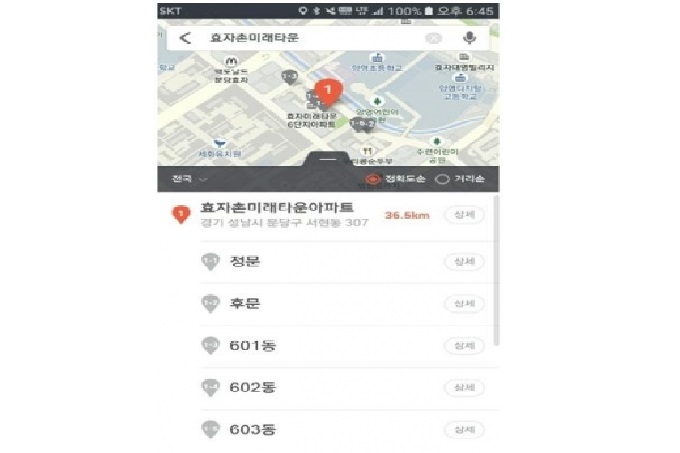Open the 전국 region dropdown

point(189,180)
